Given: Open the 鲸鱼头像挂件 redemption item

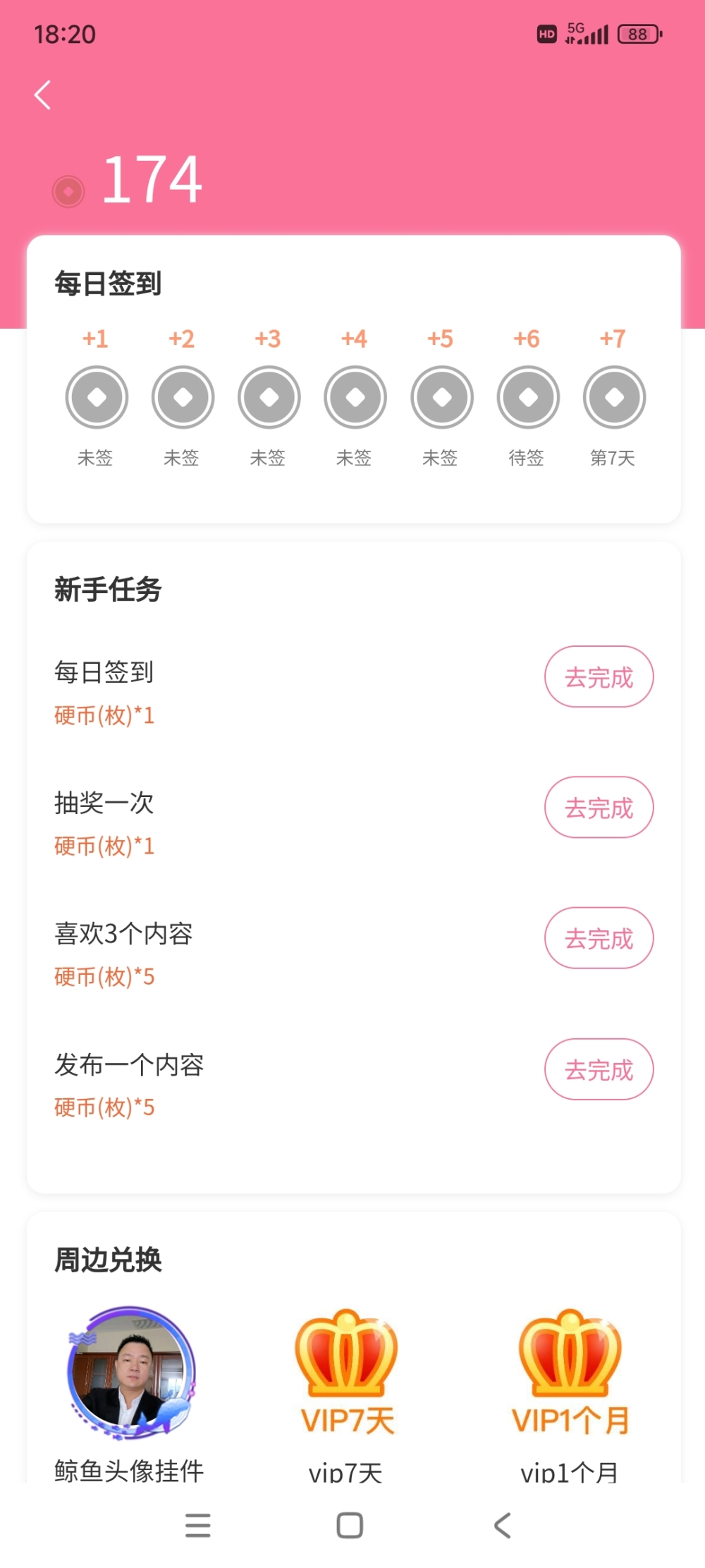Looking at the screenshot, I should [x=130, y=1373].
